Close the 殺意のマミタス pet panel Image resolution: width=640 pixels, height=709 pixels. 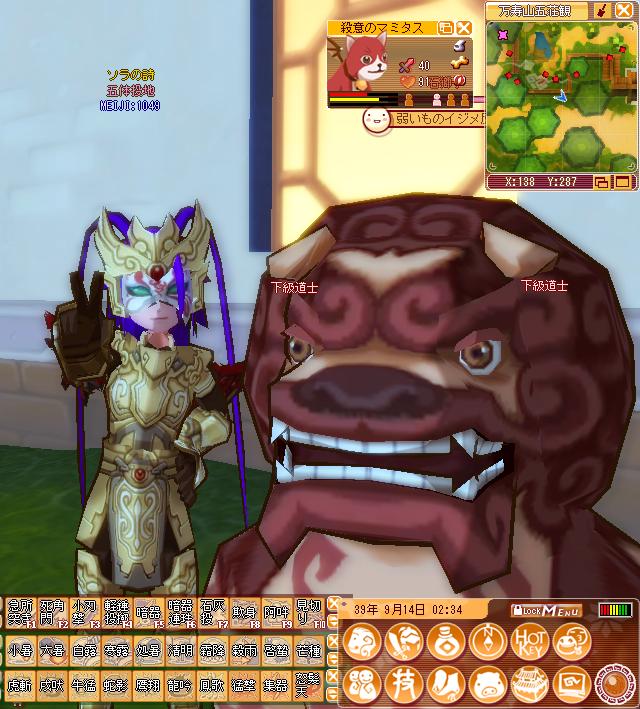[463, 29]
